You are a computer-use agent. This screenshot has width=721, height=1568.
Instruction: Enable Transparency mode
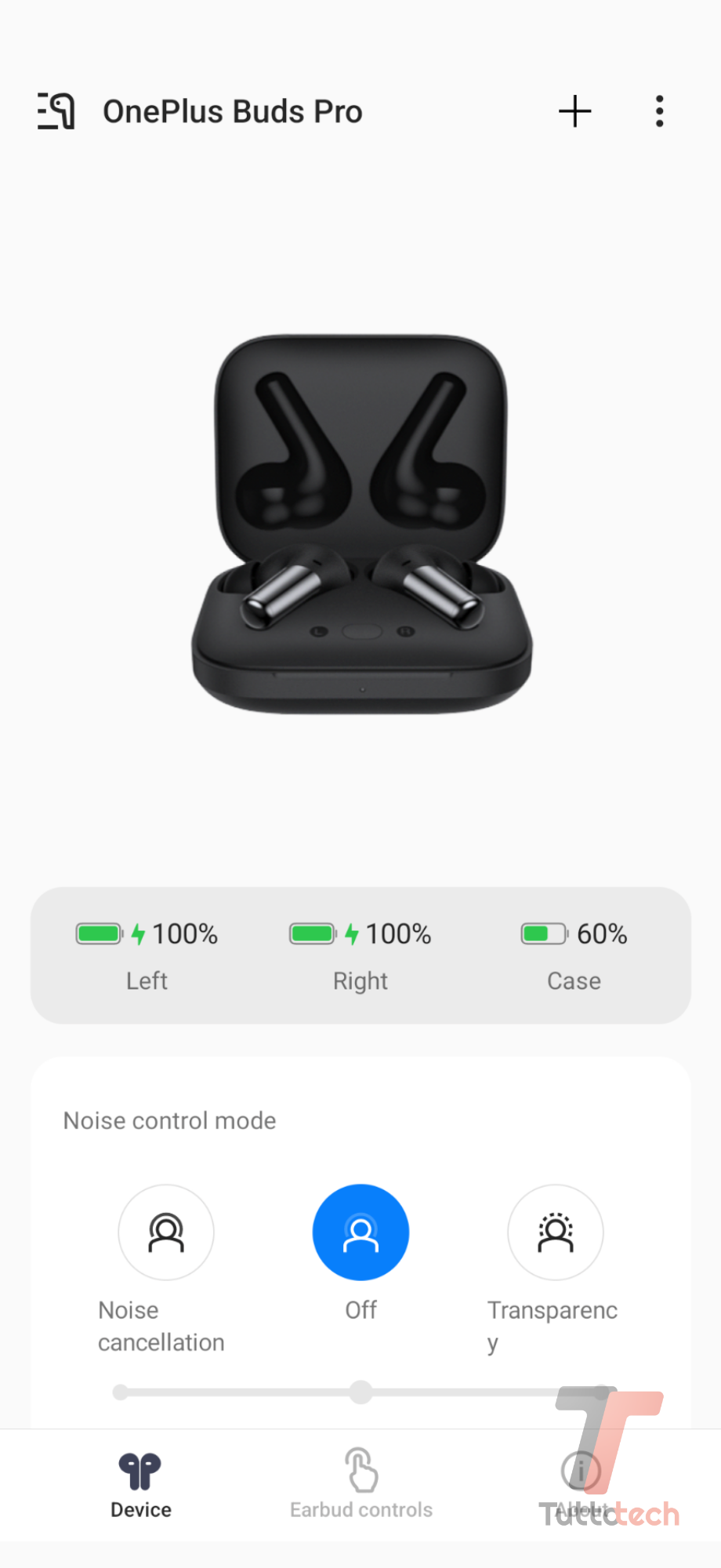coord(555,1232)
